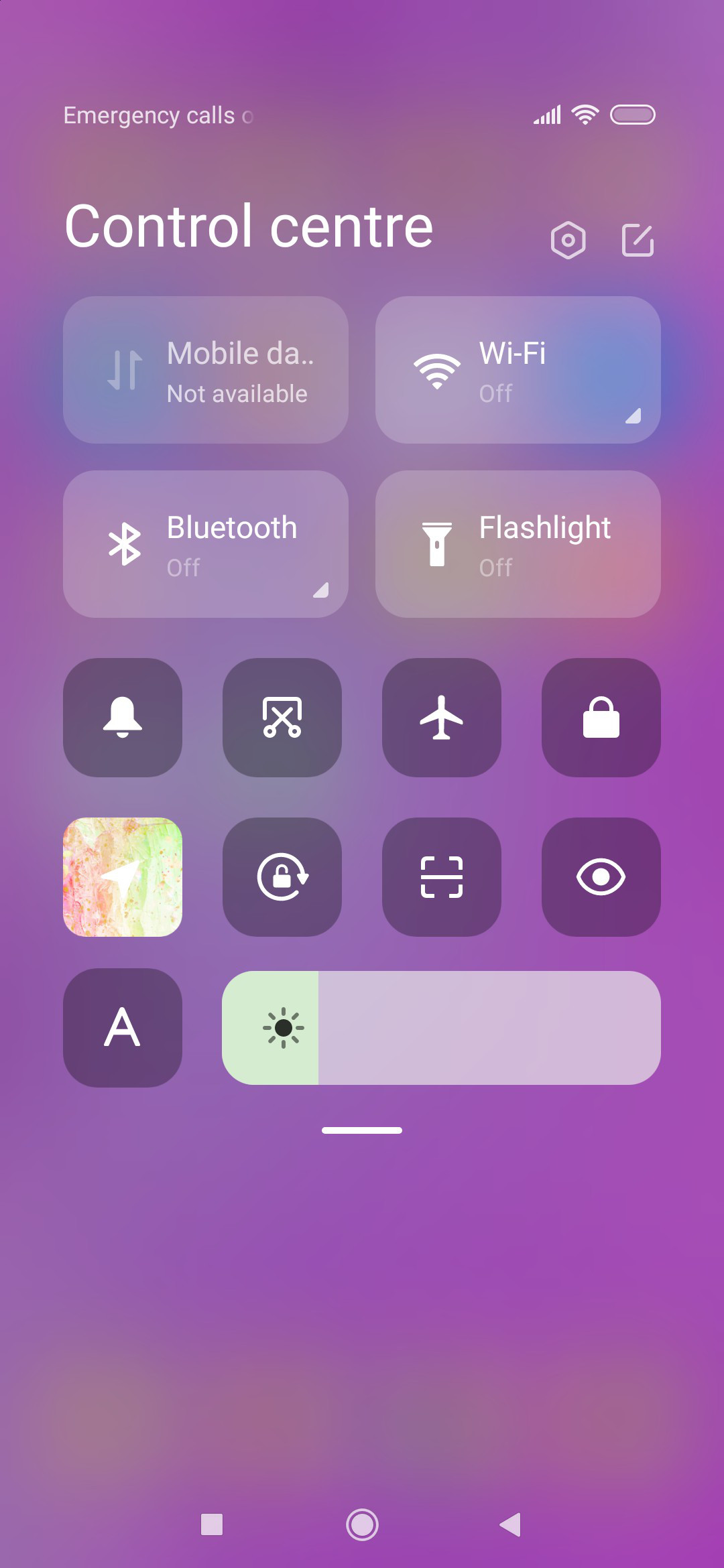Toggle the auto-rotate lock tile
This screenshot has height=1568, width=724.
pos(282,877)
